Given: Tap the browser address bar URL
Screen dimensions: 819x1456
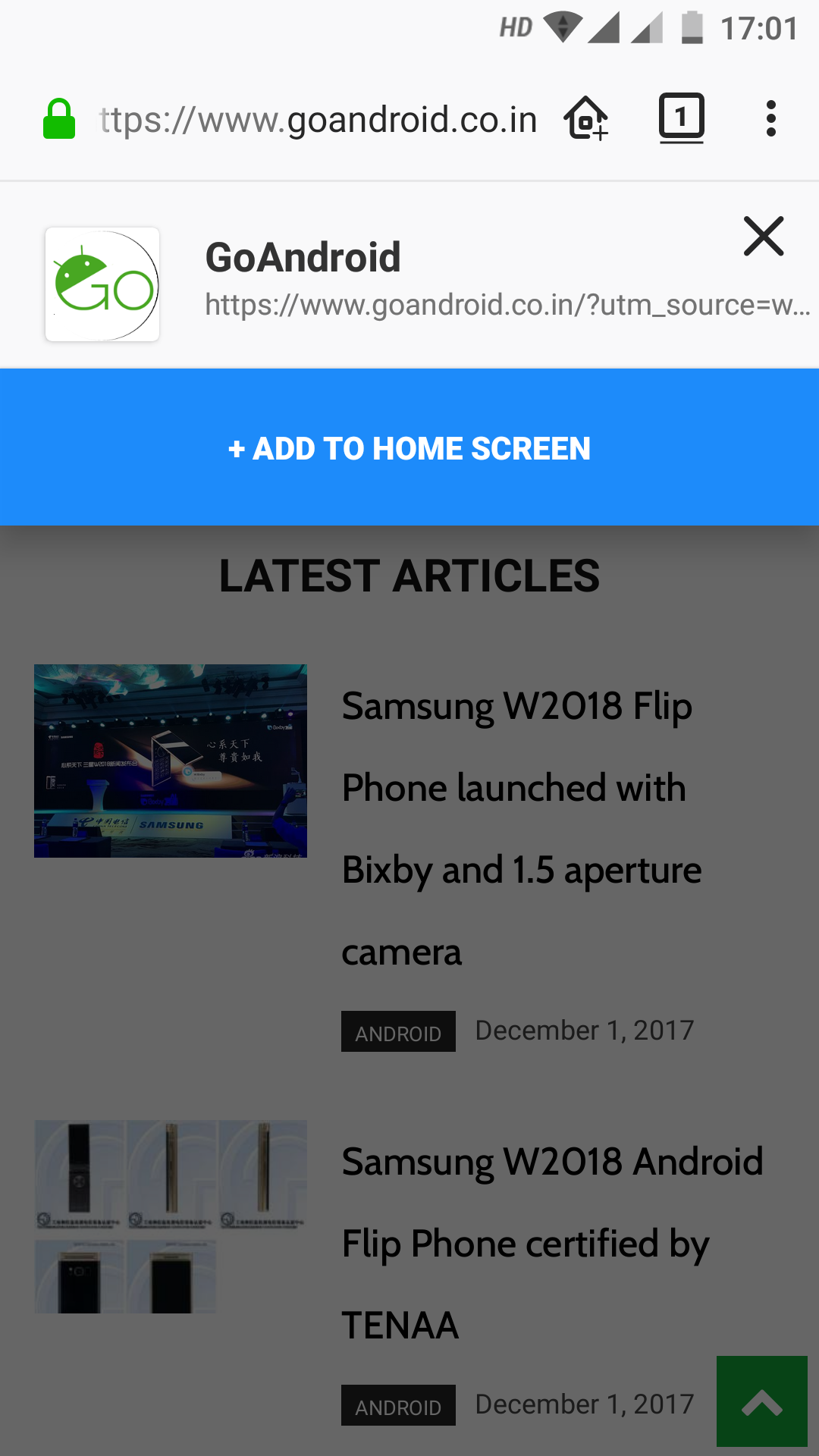Looking at the screenshot, I should click(318, 120).
